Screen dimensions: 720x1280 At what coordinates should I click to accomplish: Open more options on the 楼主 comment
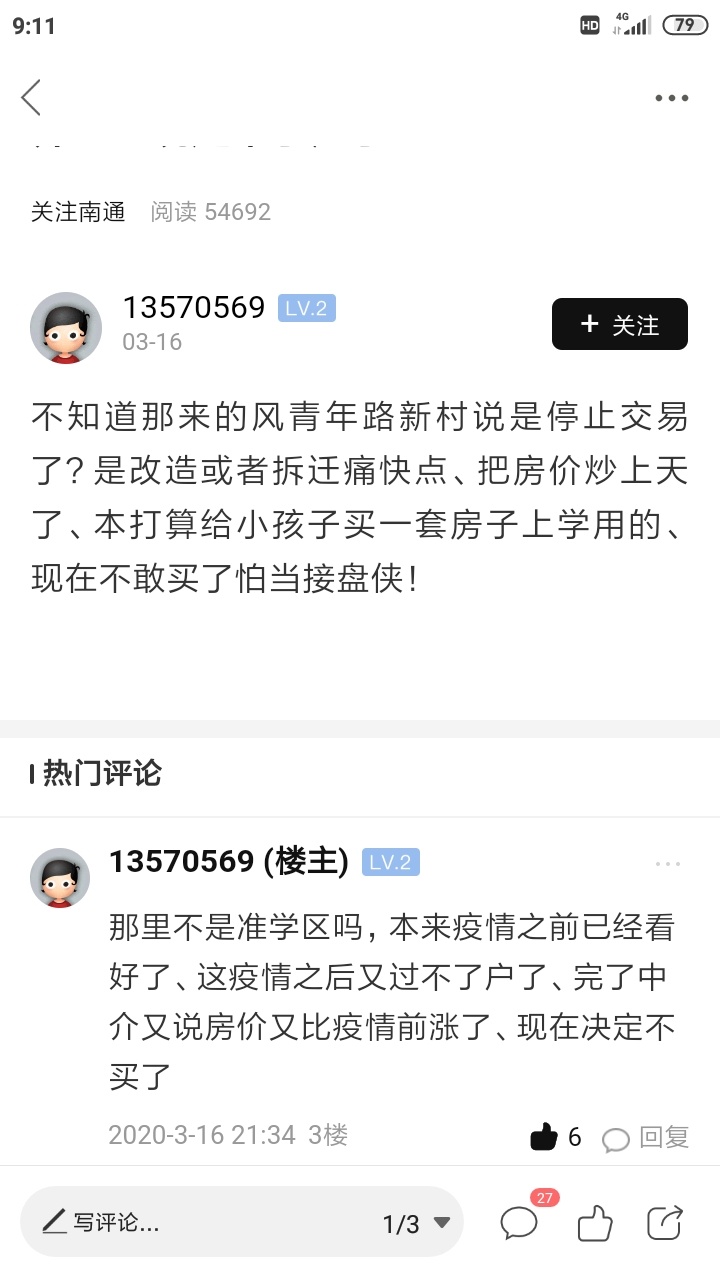667,864
